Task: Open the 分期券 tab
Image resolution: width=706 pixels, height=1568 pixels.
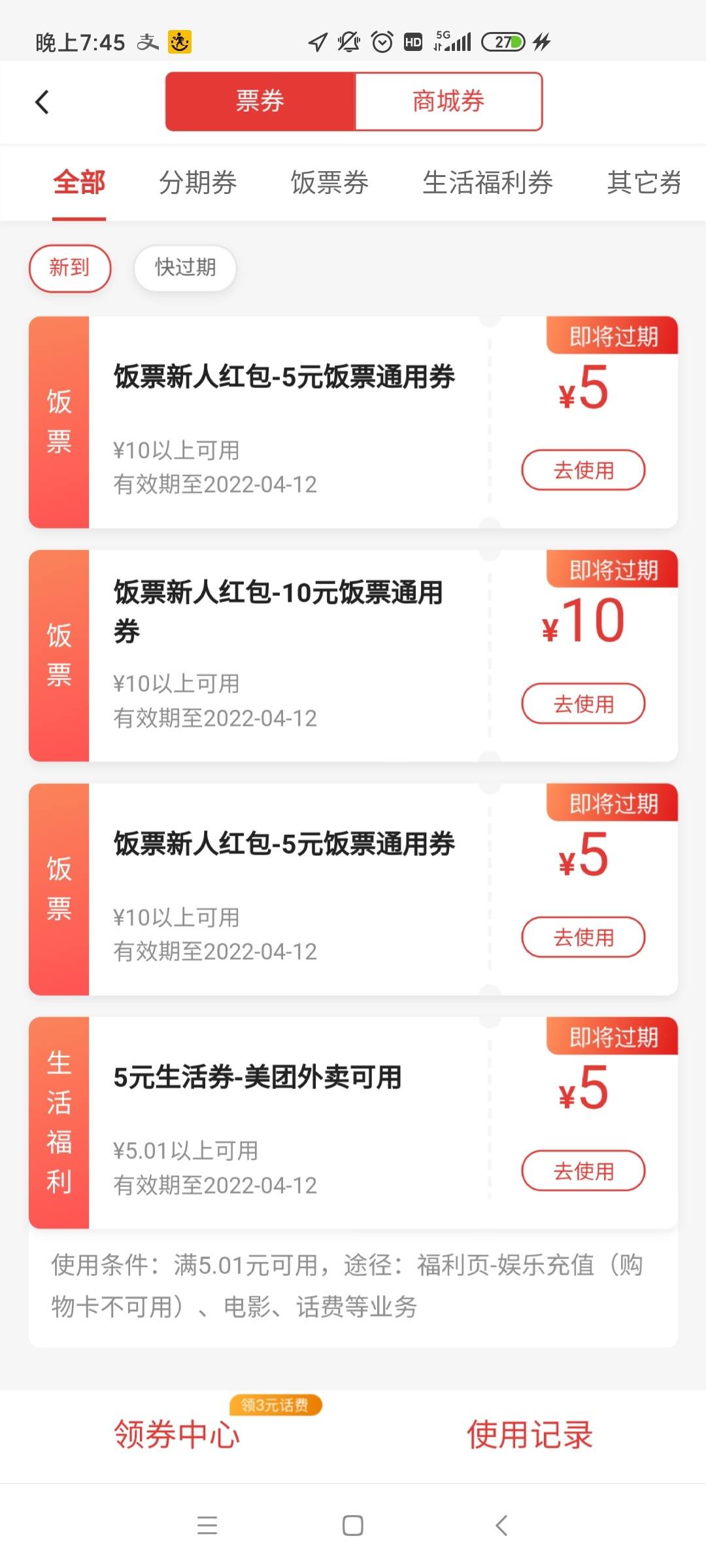Action: coord(198,182)
